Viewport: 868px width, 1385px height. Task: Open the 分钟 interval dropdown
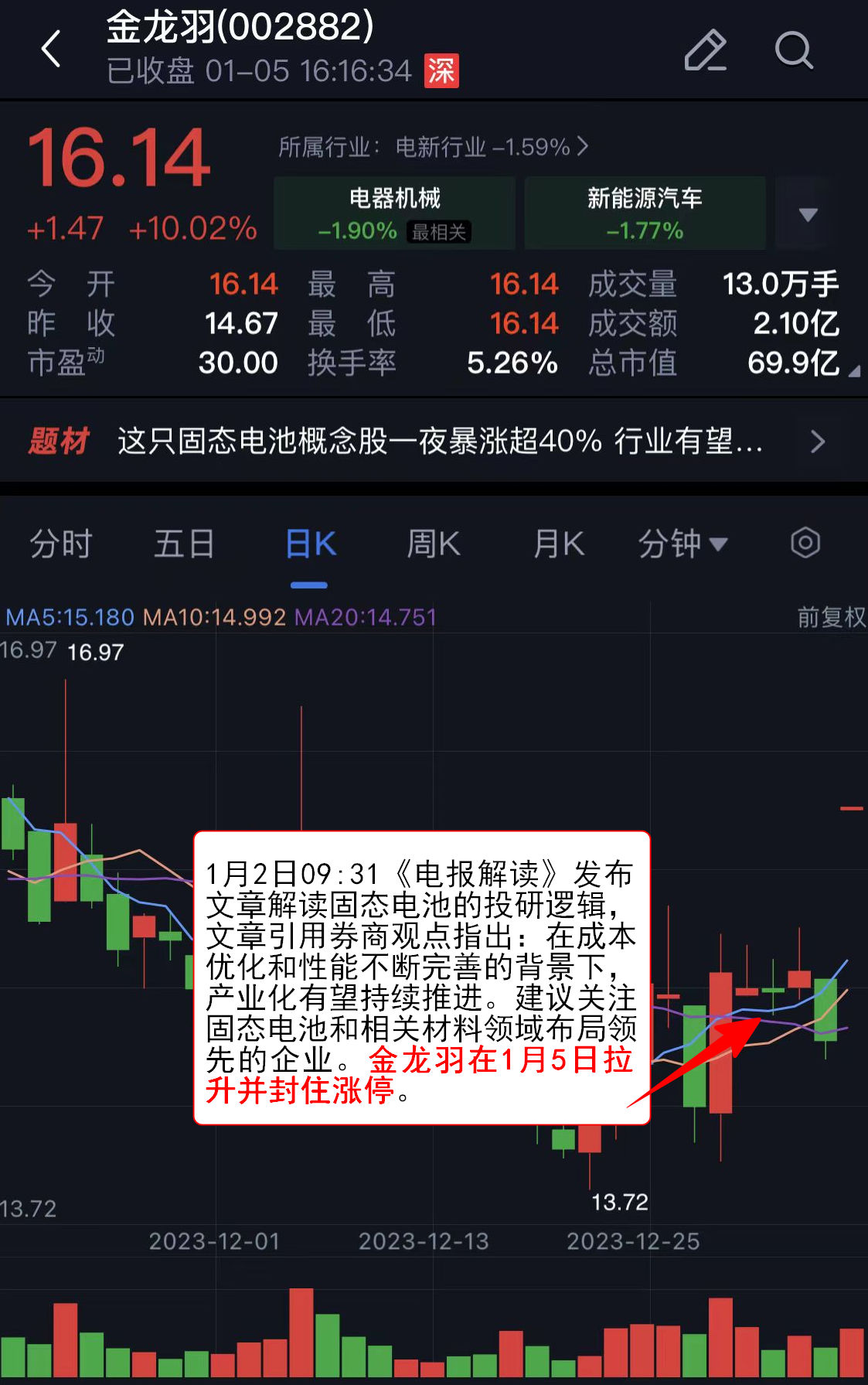tap(682, 544)
